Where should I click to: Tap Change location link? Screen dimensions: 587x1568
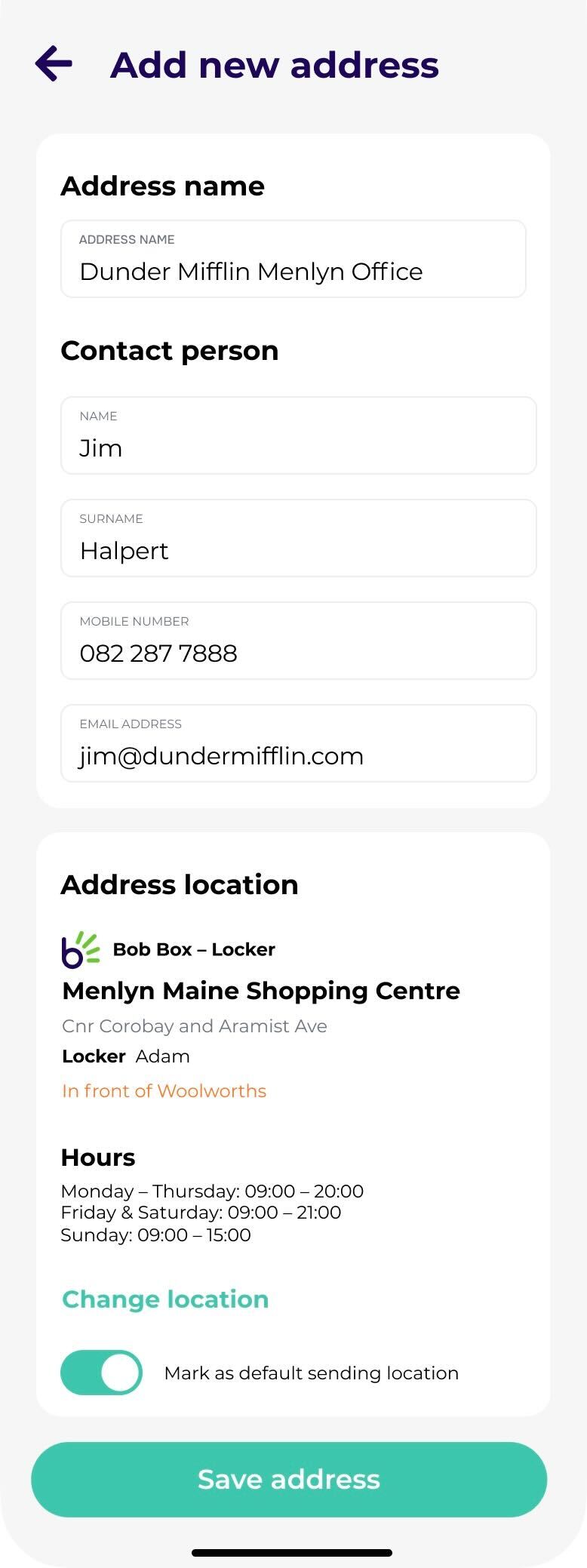coord(165,1299)
